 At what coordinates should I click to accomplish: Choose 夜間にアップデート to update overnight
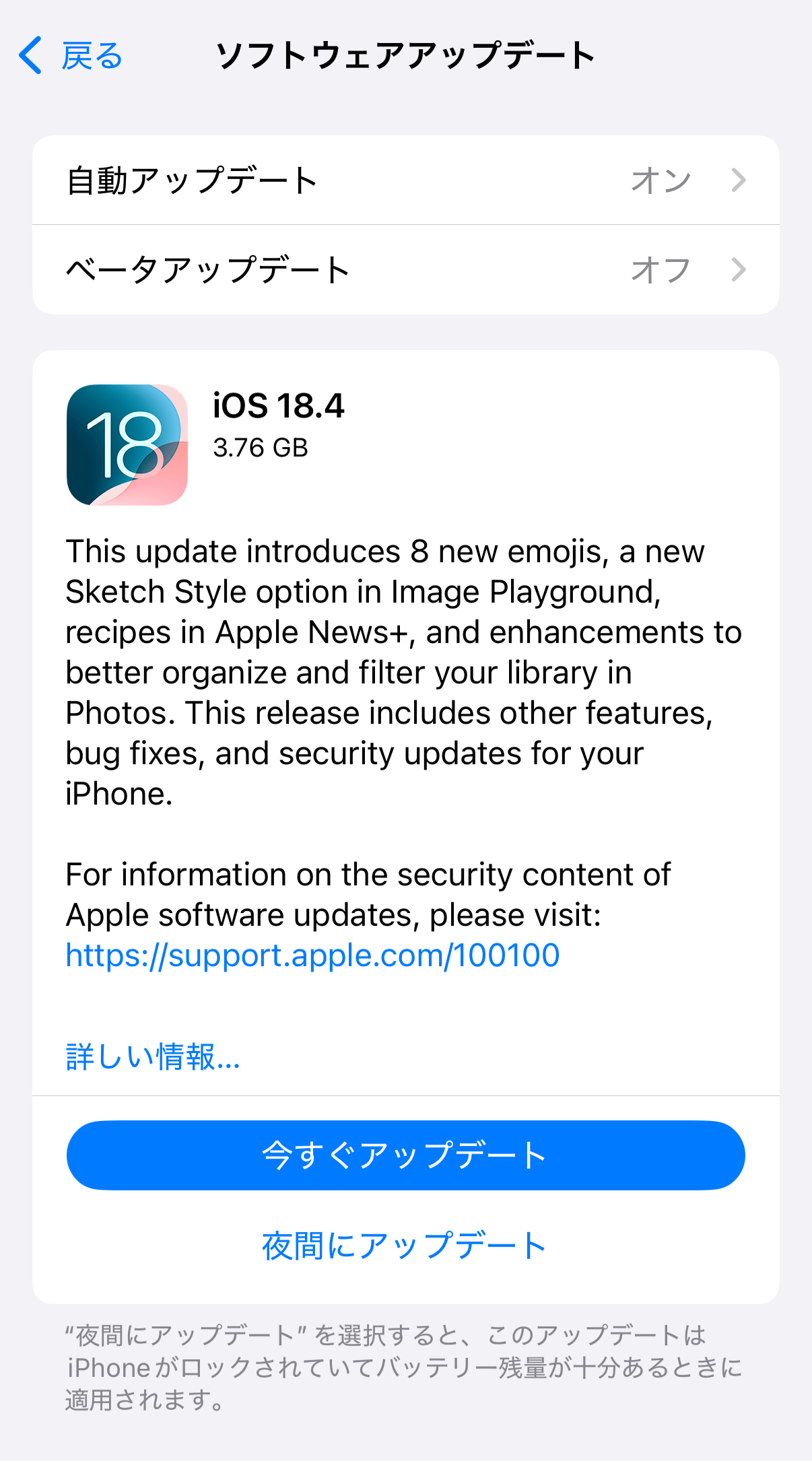404,1246
